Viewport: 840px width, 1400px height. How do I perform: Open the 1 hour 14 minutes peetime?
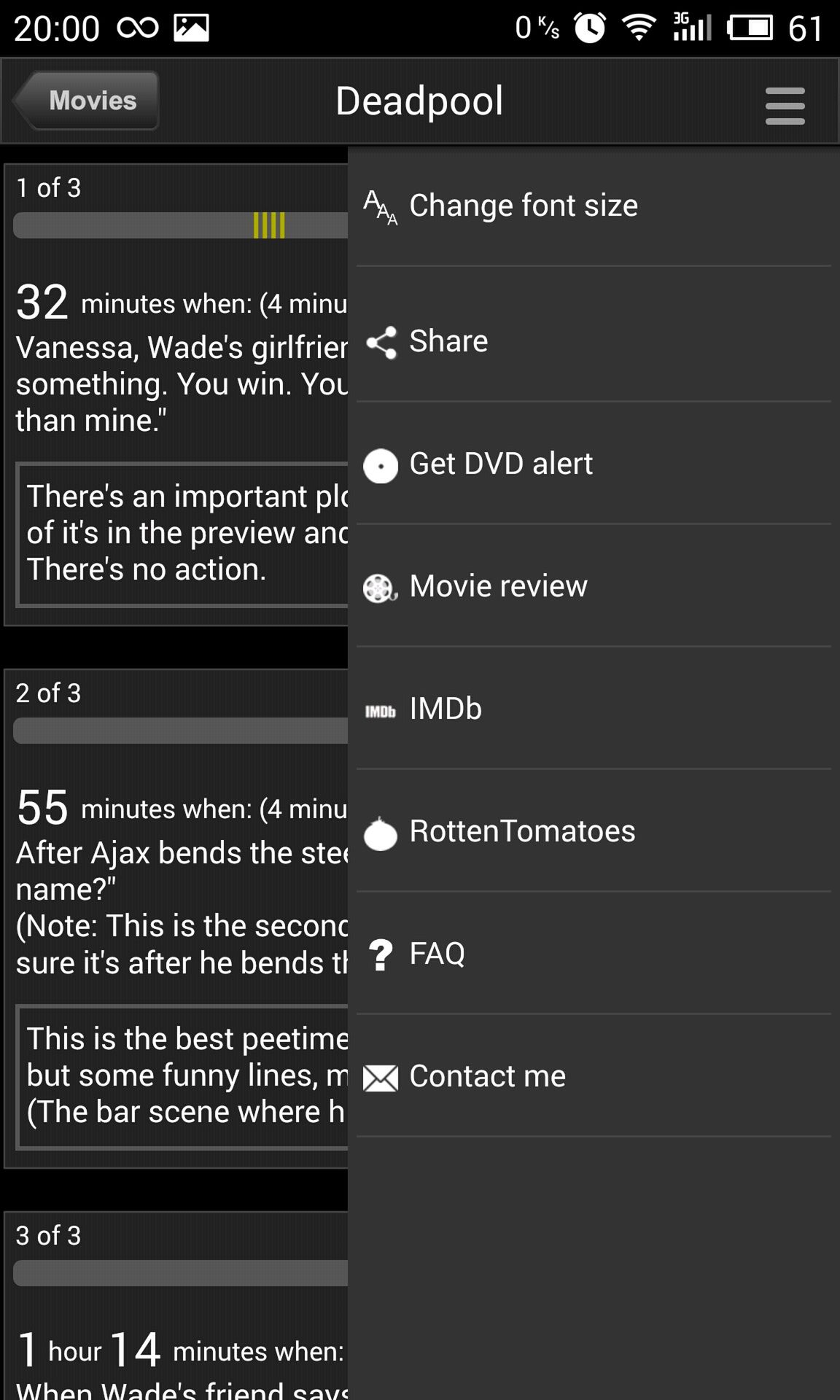pyautogui.click(x=176, y=1305)
